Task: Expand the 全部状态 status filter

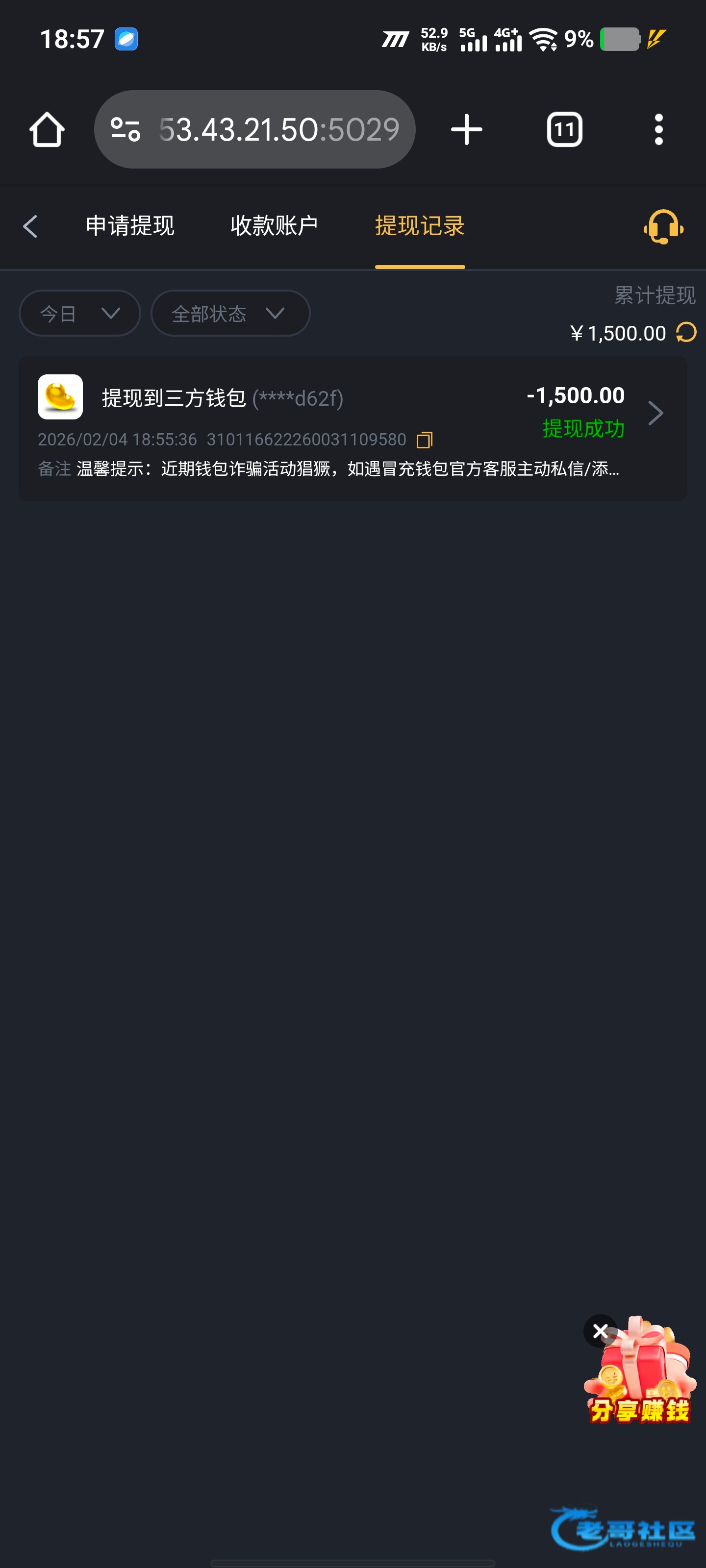Action: point(229,314)
